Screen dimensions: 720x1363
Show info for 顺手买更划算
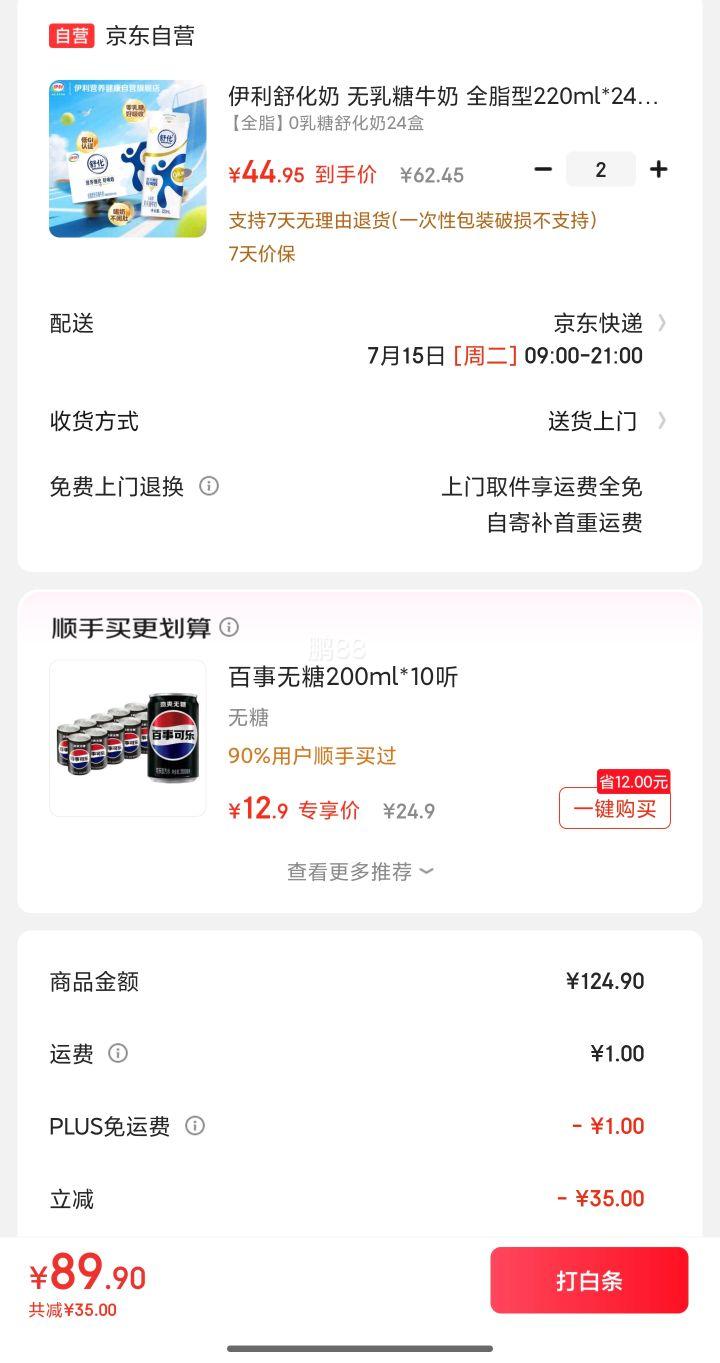229,627
